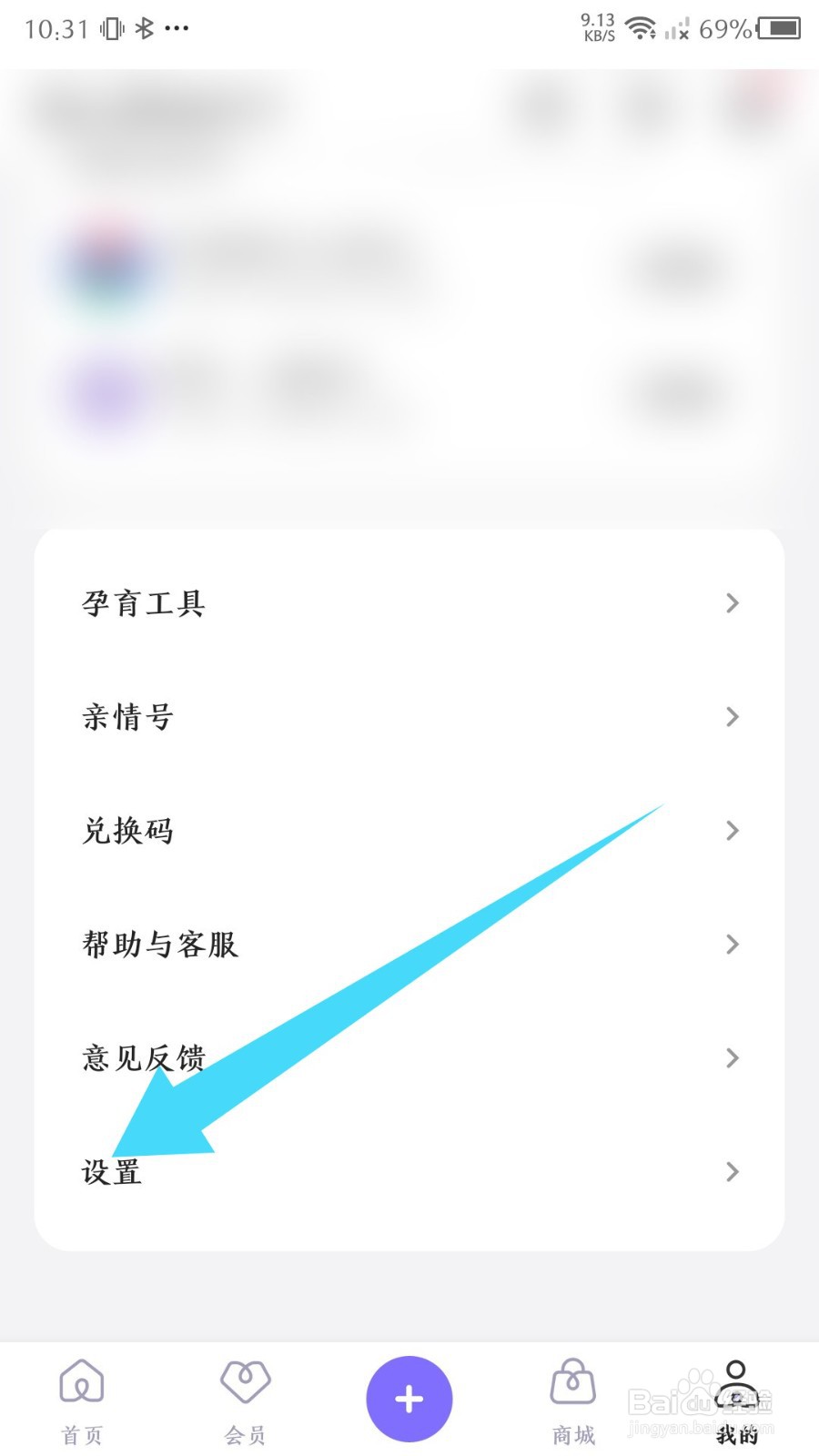Expand the 设置 row chevron

(x=733, y=1172)
